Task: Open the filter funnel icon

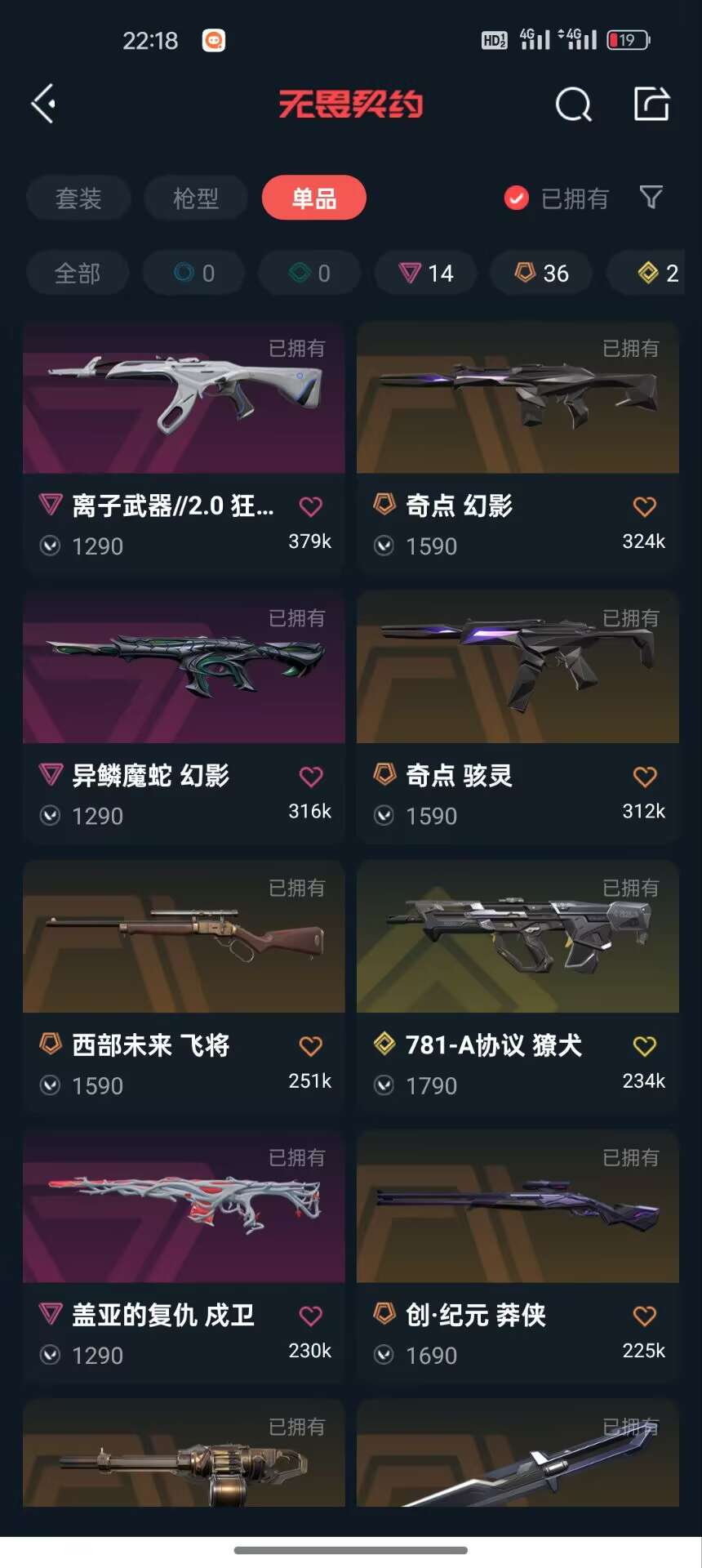Action: pos(651,197)
